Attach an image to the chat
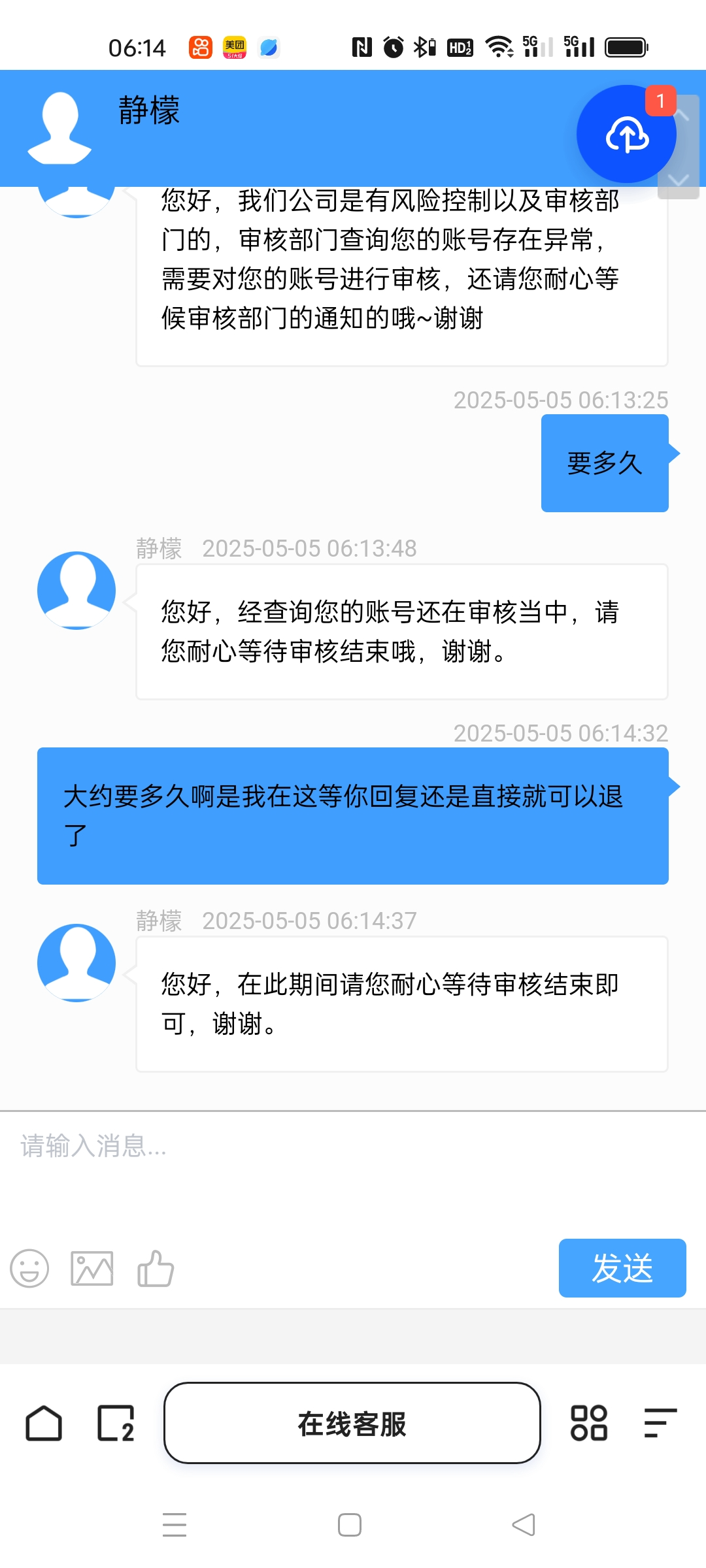706x1568 pixels. (x=92, y=1269)
